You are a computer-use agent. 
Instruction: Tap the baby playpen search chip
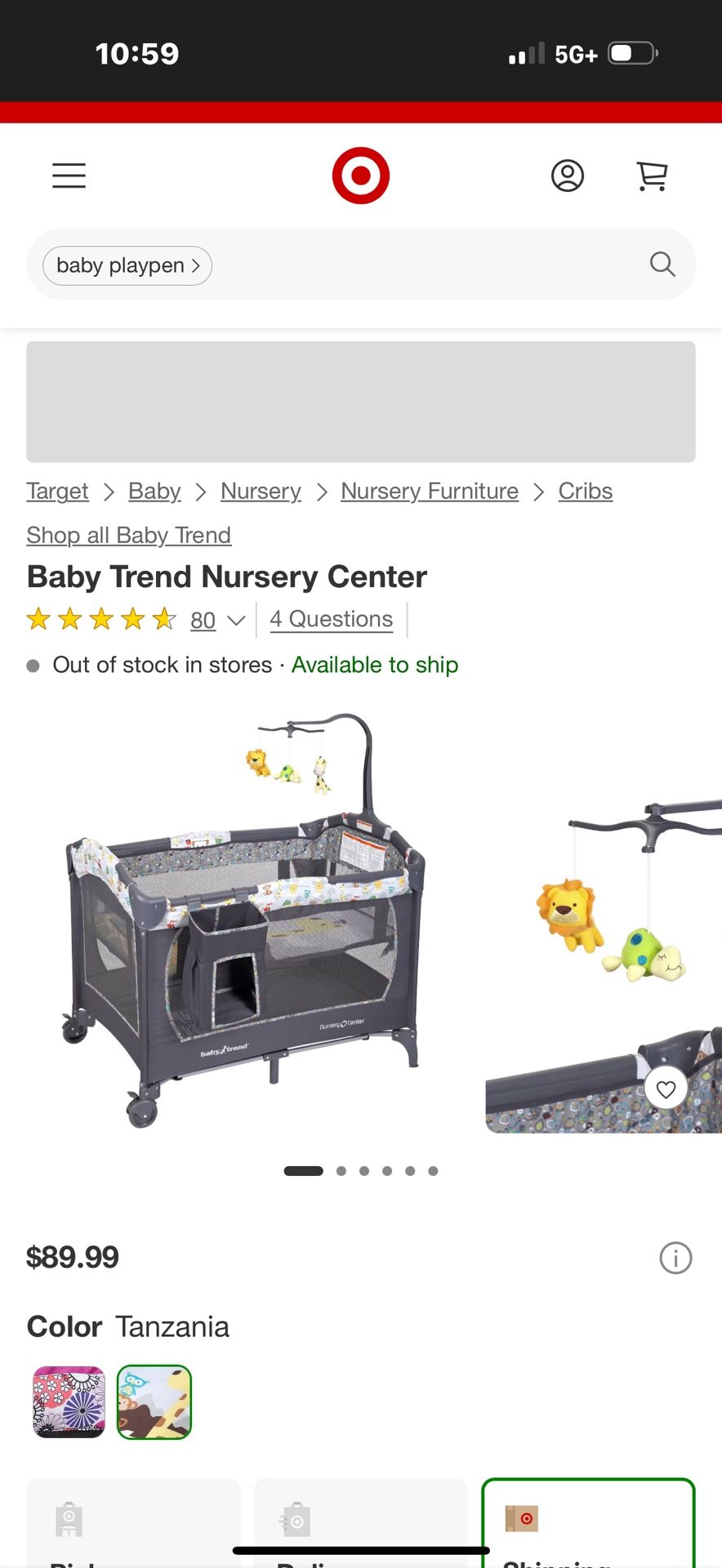(x=127, y=265)
